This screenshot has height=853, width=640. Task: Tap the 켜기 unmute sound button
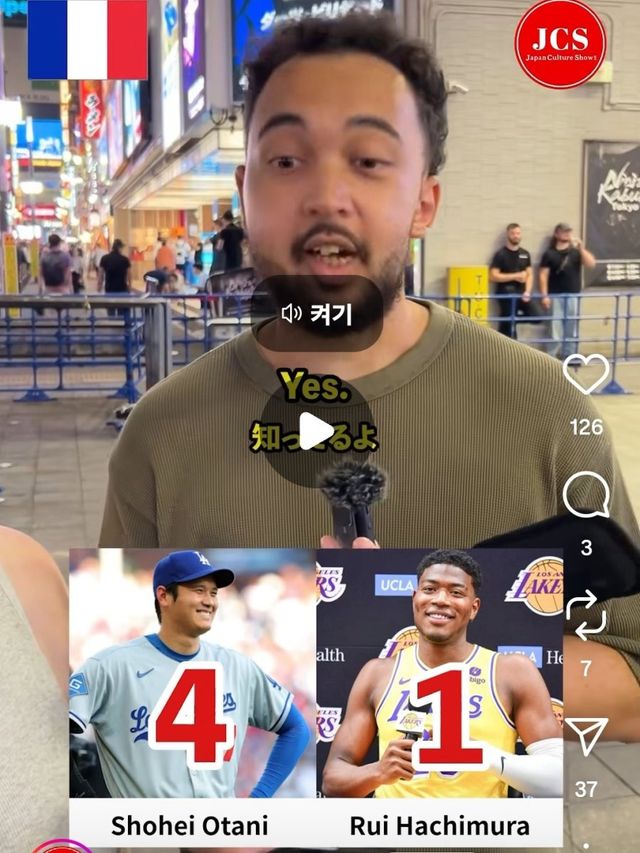[x=317, y=314]
